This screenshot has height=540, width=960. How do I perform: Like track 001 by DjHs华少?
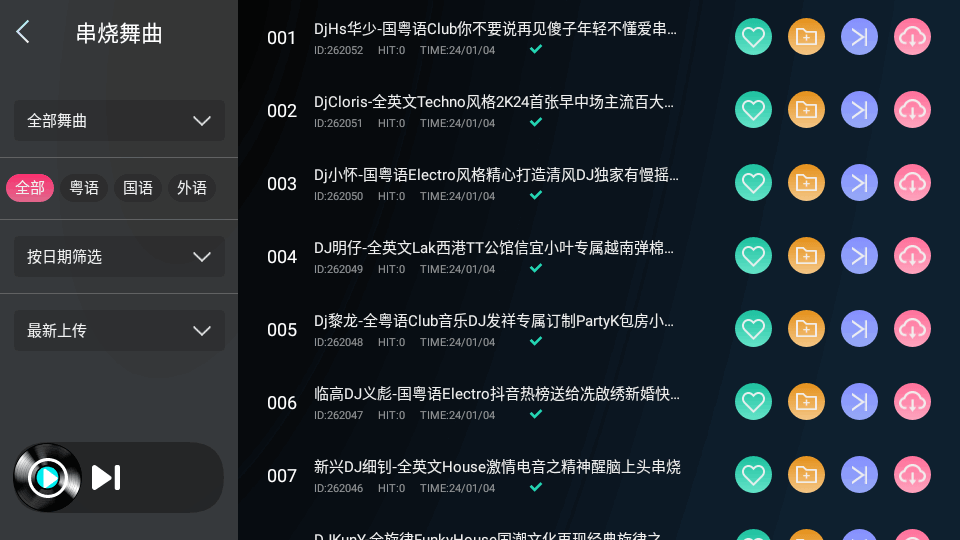pos(754,37)
